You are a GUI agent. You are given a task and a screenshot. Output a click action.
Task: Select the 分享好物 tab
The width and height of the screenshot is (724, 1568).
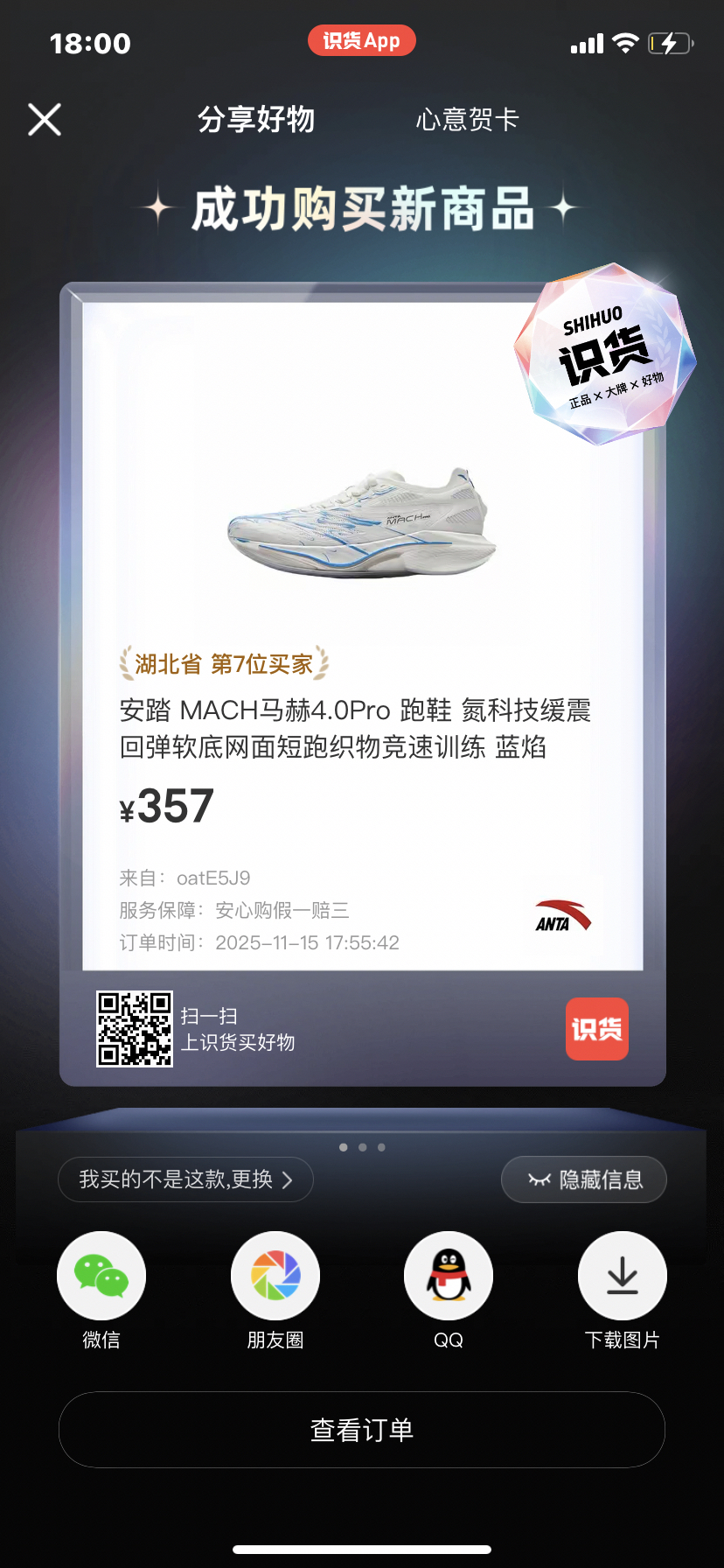click(256, 120)
